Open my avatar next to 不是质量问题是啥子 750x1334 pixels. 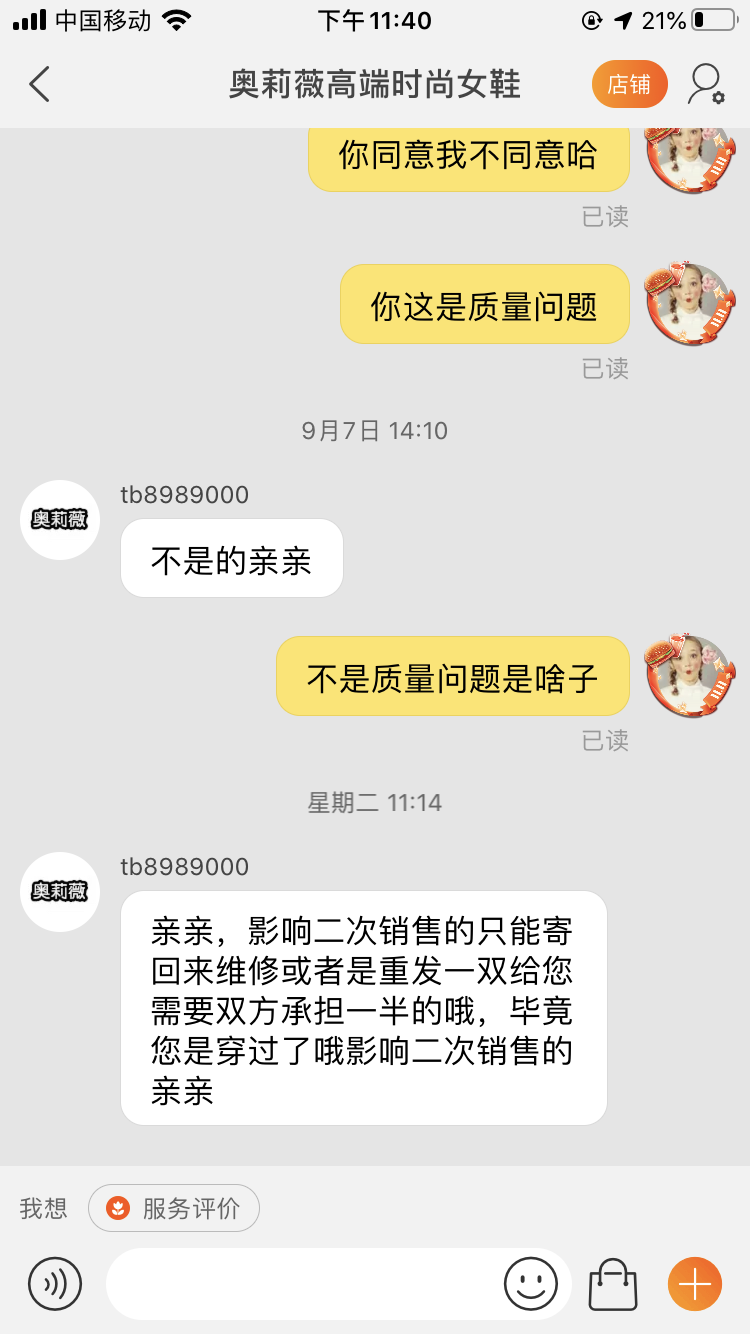click(x=689, y=675)
